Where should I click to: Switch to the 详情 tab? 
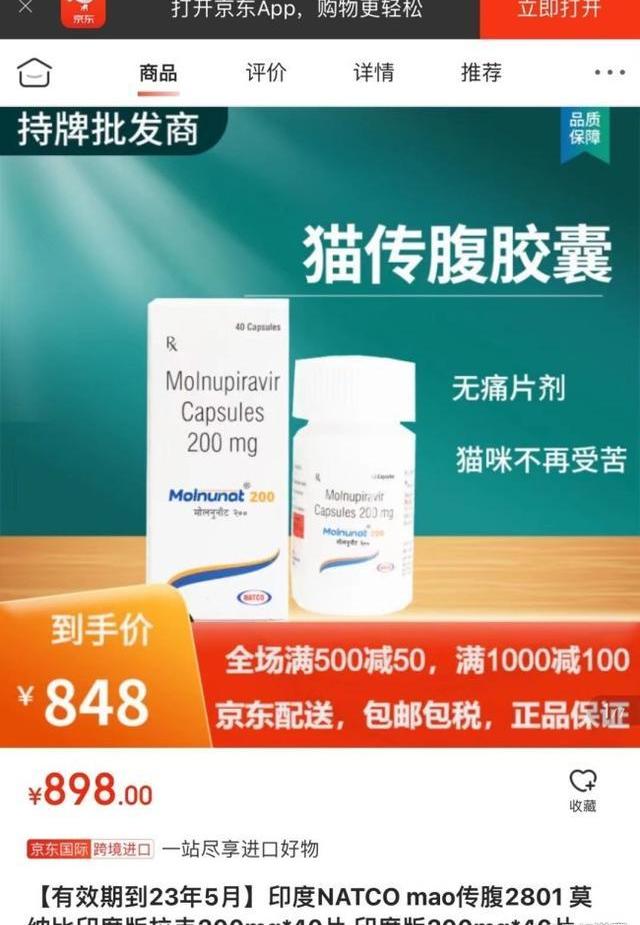click(373, 73)
